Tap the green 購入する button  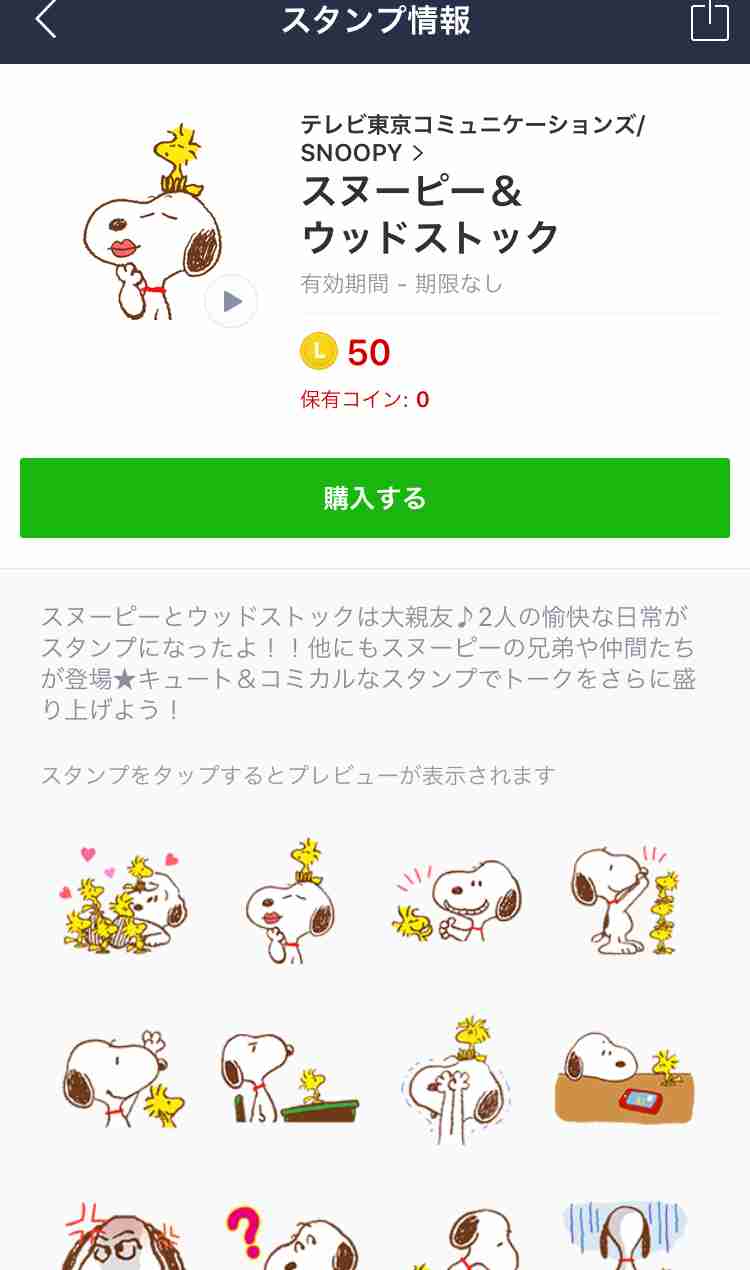[375, 498]
